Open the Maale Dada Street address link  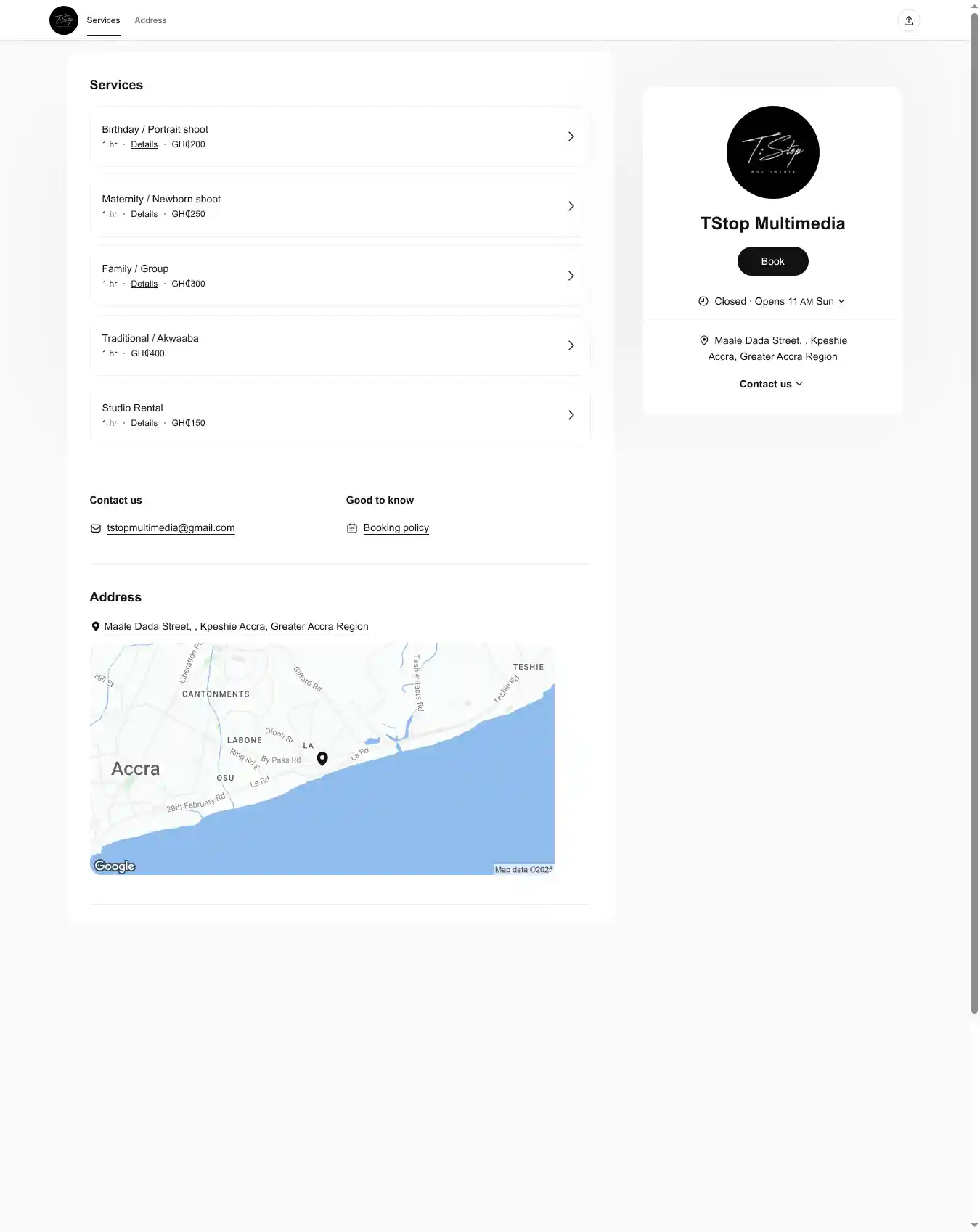tap(236, 626)
